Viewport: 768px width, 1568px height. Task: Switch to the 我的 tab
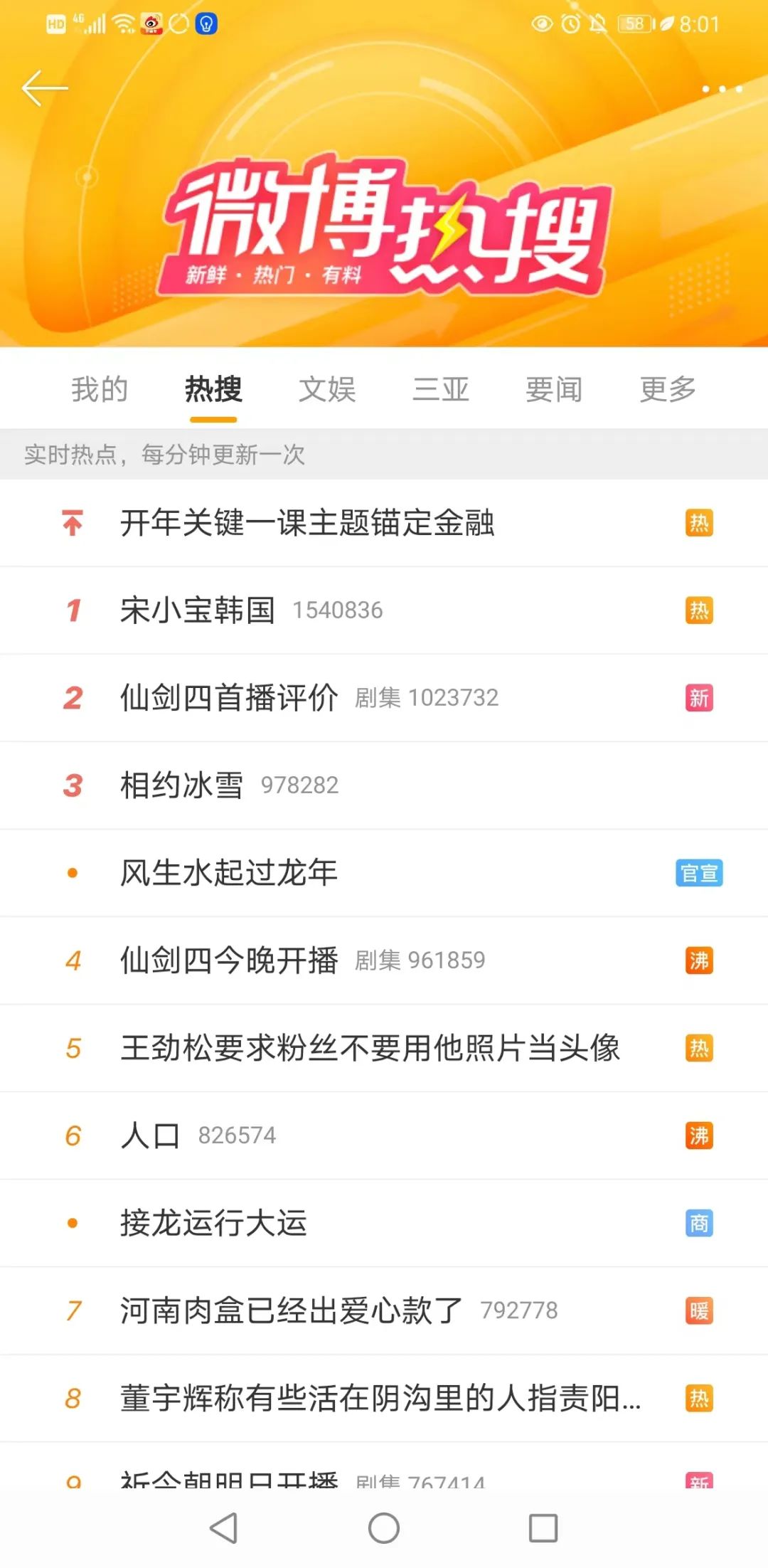(100, 390)
